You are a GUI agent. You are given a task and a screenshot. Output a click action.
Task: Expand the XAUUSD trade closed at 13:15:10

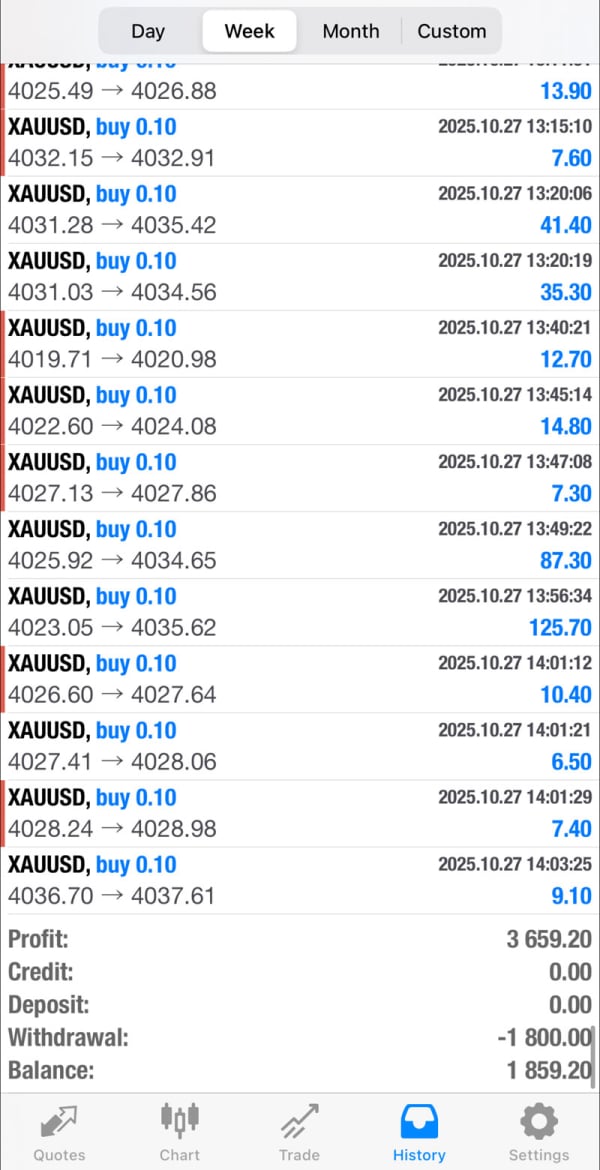pos(300,143)
